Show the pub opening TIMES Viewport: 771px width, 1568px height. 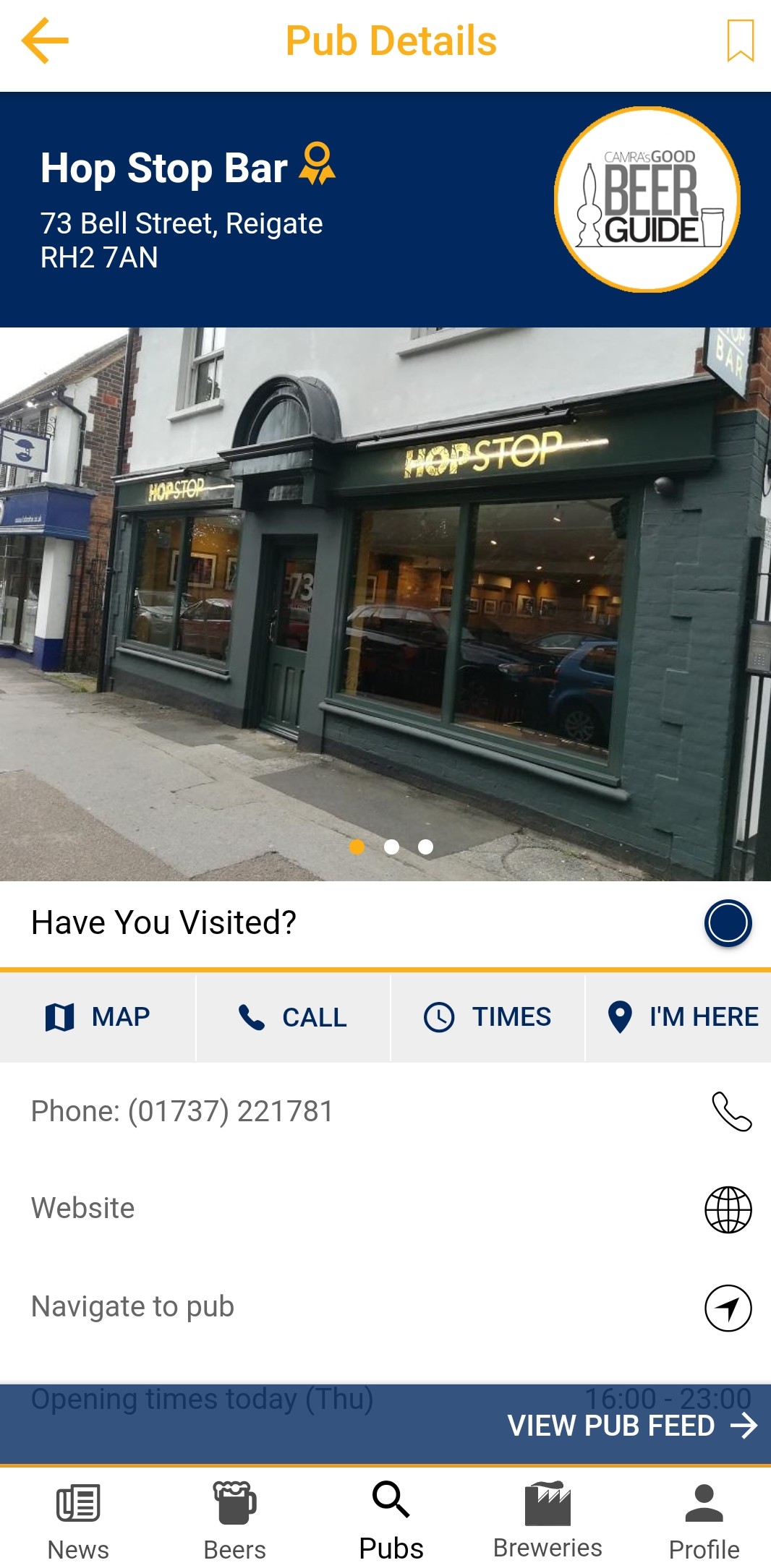click(x=487, y=1017)
